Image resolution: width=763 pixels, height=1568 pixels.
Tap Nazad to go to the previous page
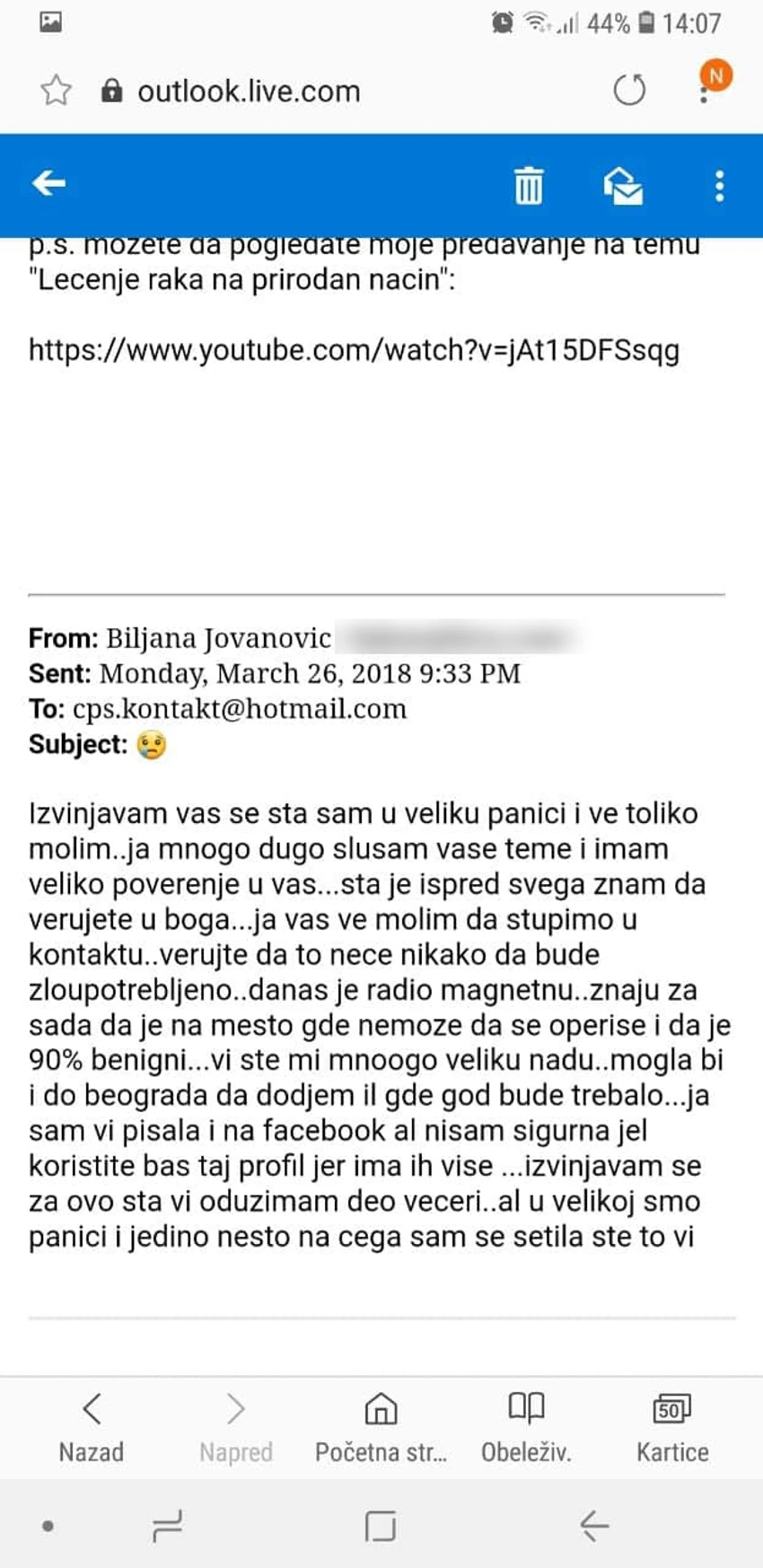point(92,1426)
